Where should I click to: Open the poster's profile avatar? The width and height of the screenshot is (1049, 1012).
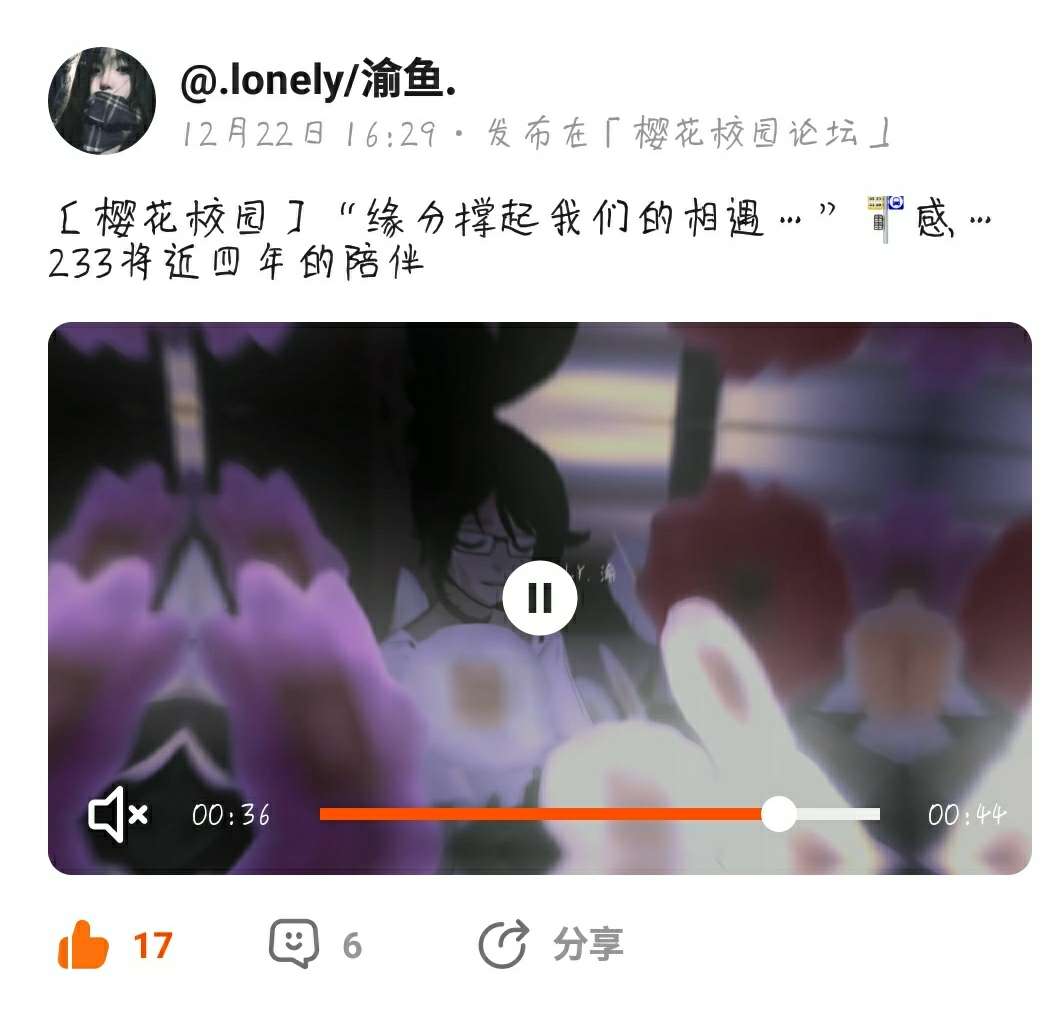click(x=102, y=101)
